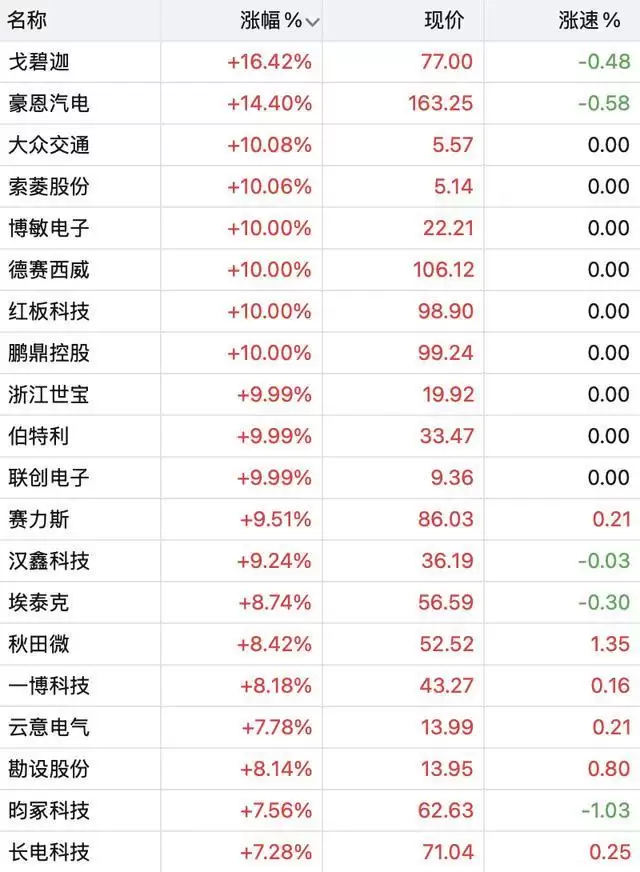Sort by 涨幅% column header

point(280,21)
